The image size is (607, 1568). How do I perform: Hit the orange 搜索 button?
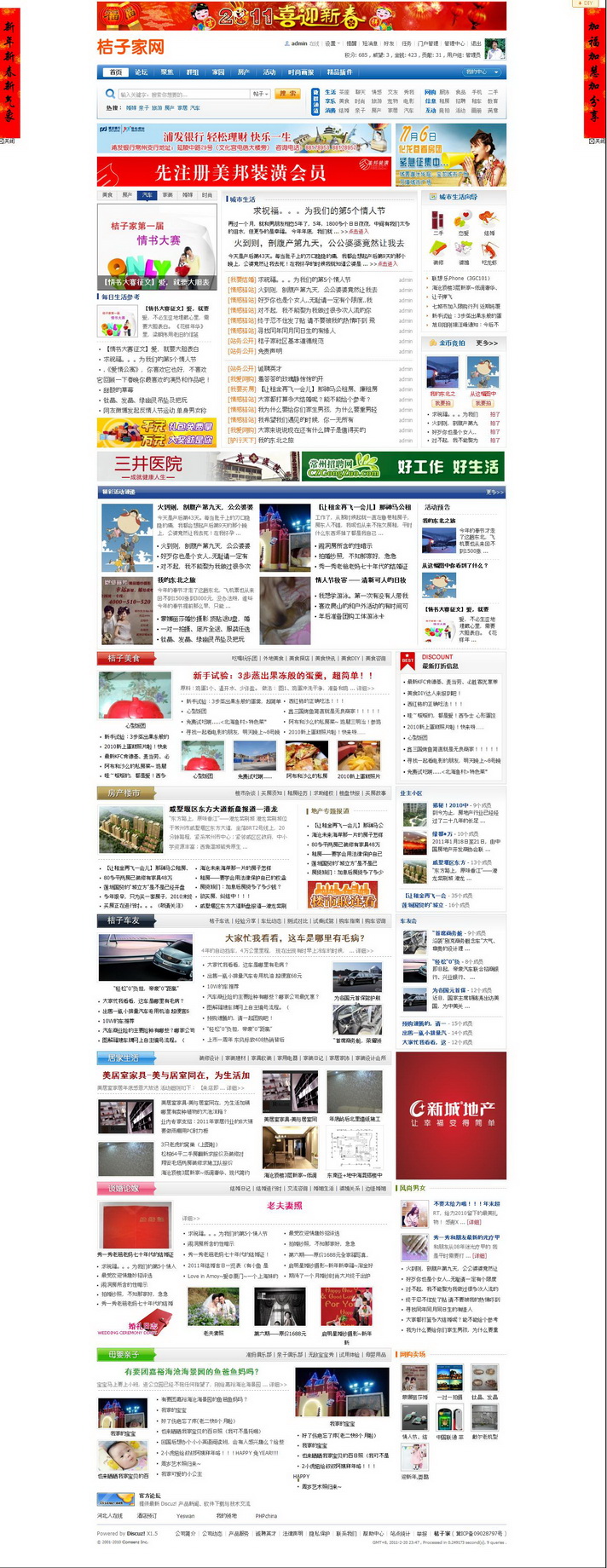(288, 94)
